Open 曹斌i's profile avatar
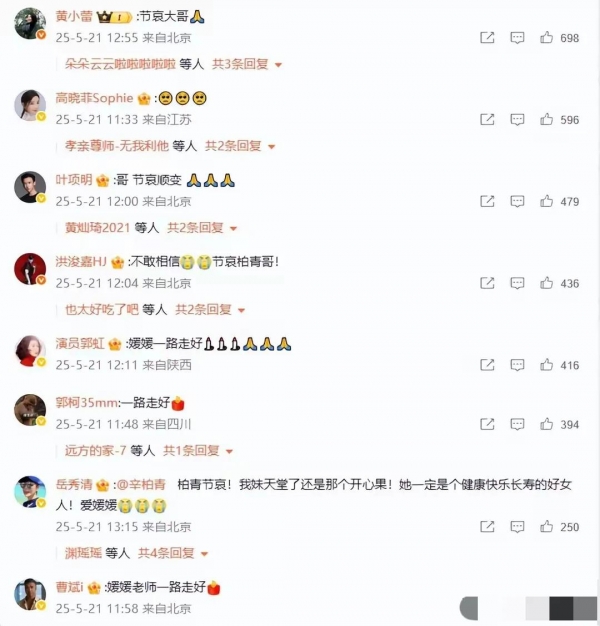The width and height of the screenshot is (600, 626). coord(30,593)
